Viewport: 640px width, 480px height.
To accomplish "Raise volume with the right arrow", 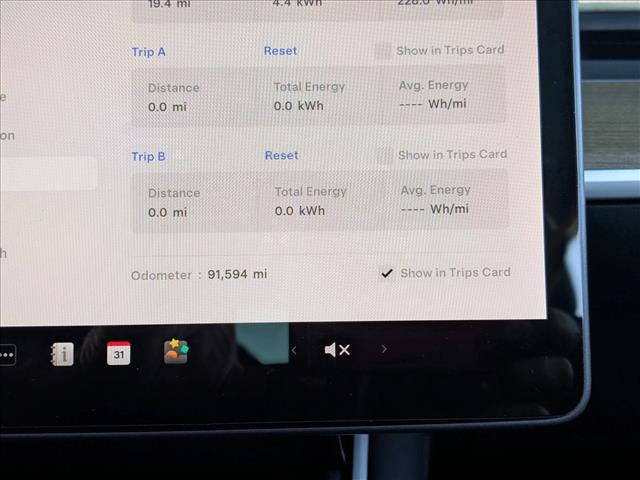I will tap(384, 350).
